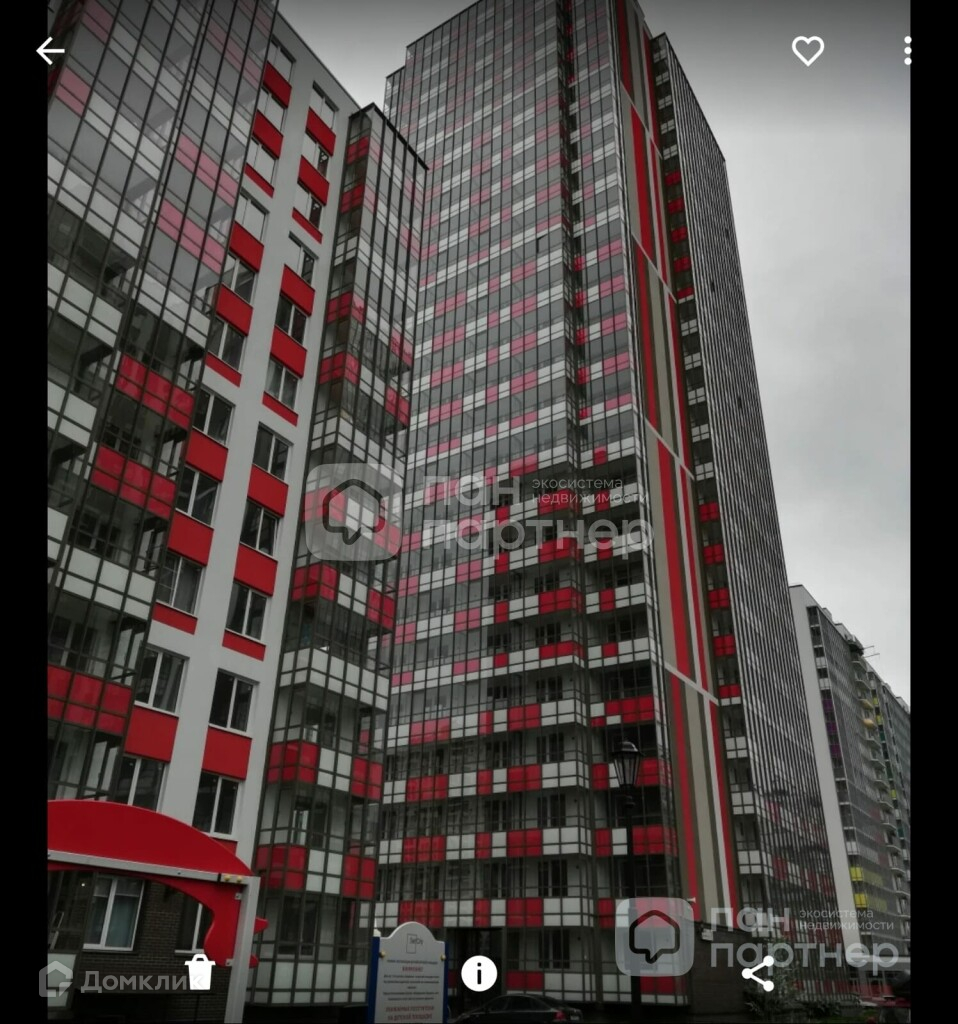
Task: Mark this photo as favorite
Action: pos(807,51)
